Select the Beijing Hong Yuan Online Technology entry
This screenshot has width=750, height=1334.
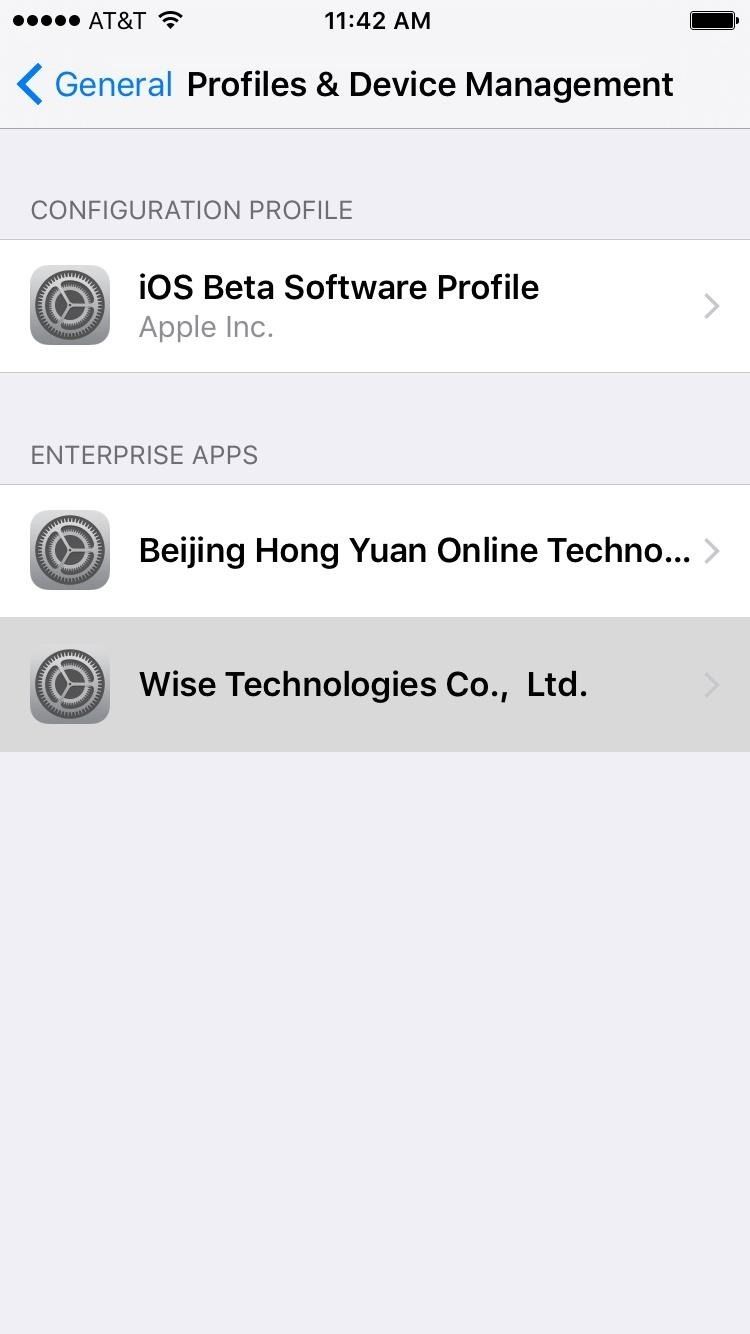[x=375, y=550]
